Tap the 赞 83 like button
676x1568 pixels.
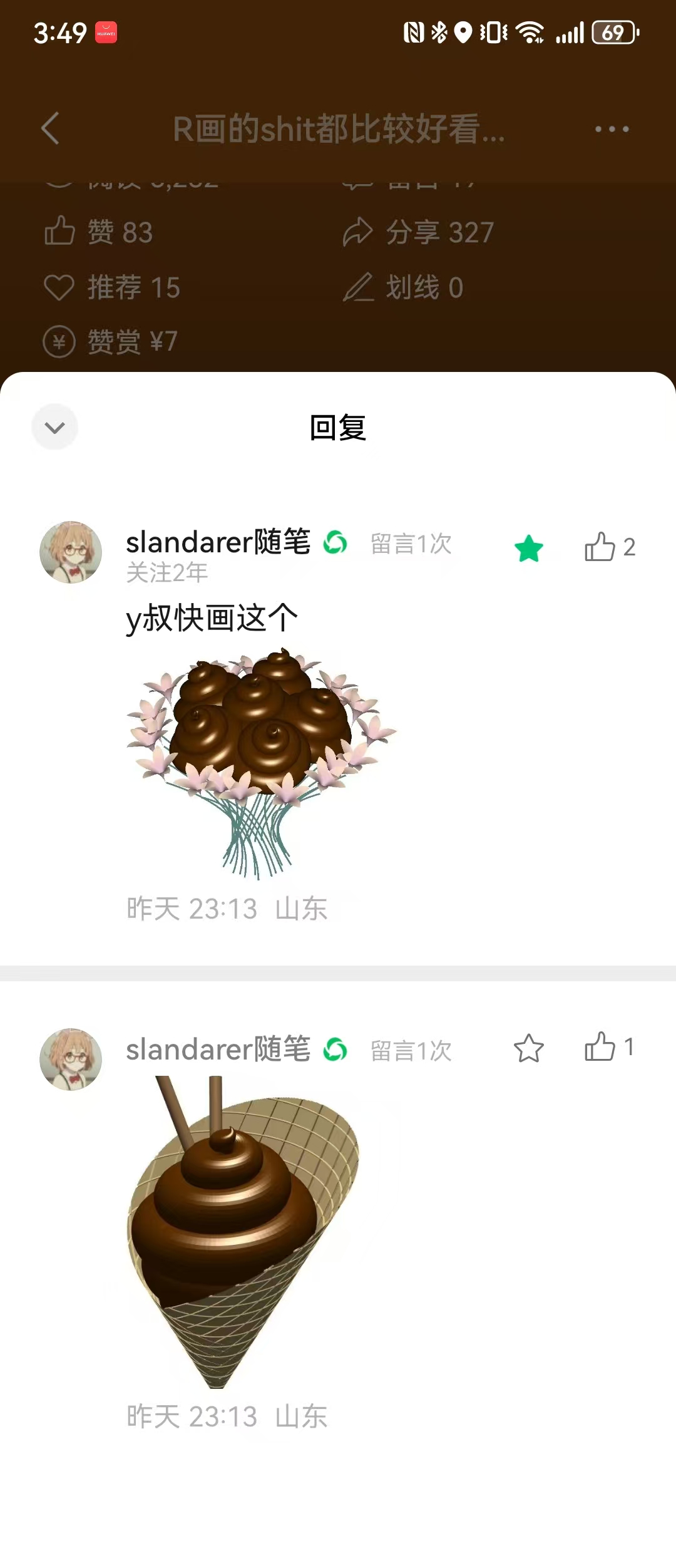(99, 232)
